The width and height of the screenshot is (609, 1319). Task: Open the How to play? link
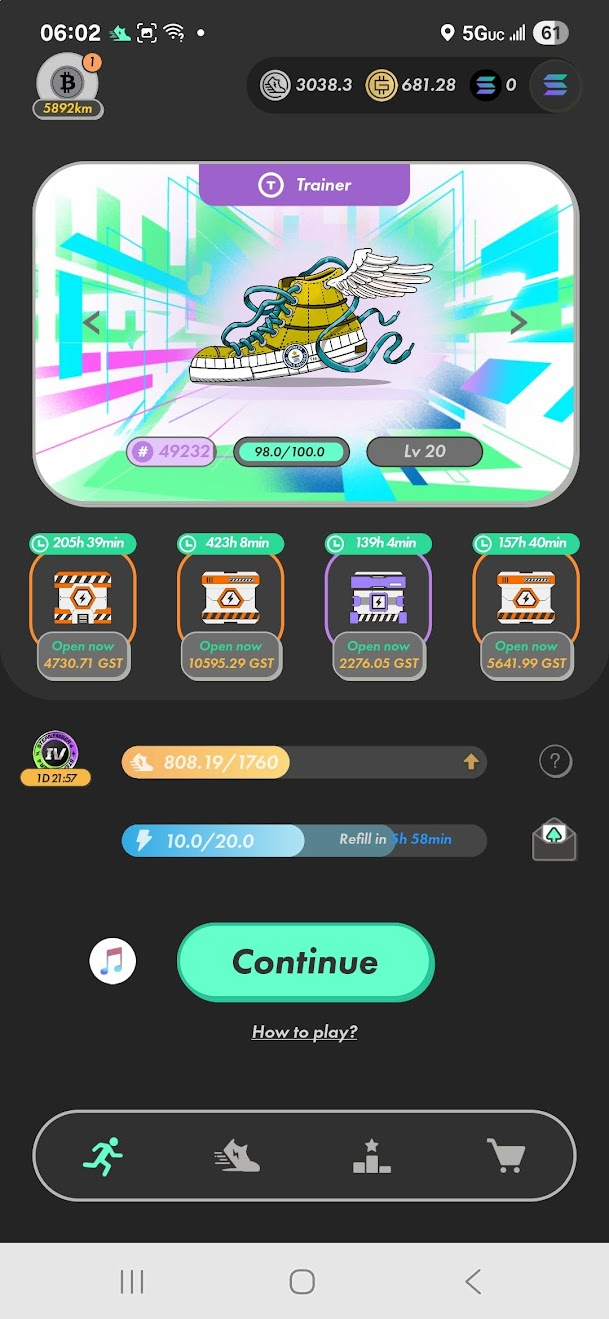coord(304,1032)
